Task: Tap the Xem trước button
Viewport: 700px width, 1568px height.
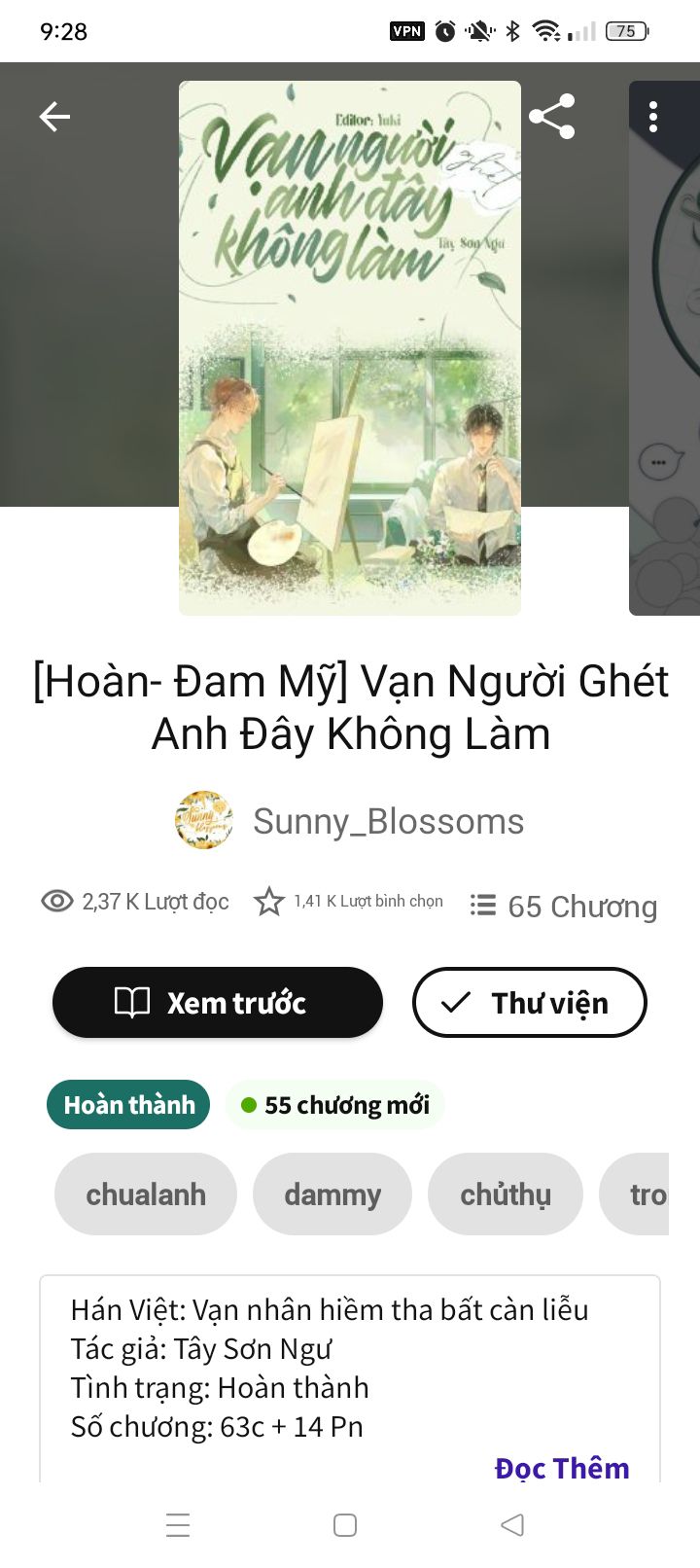Action: [218, 1002]
